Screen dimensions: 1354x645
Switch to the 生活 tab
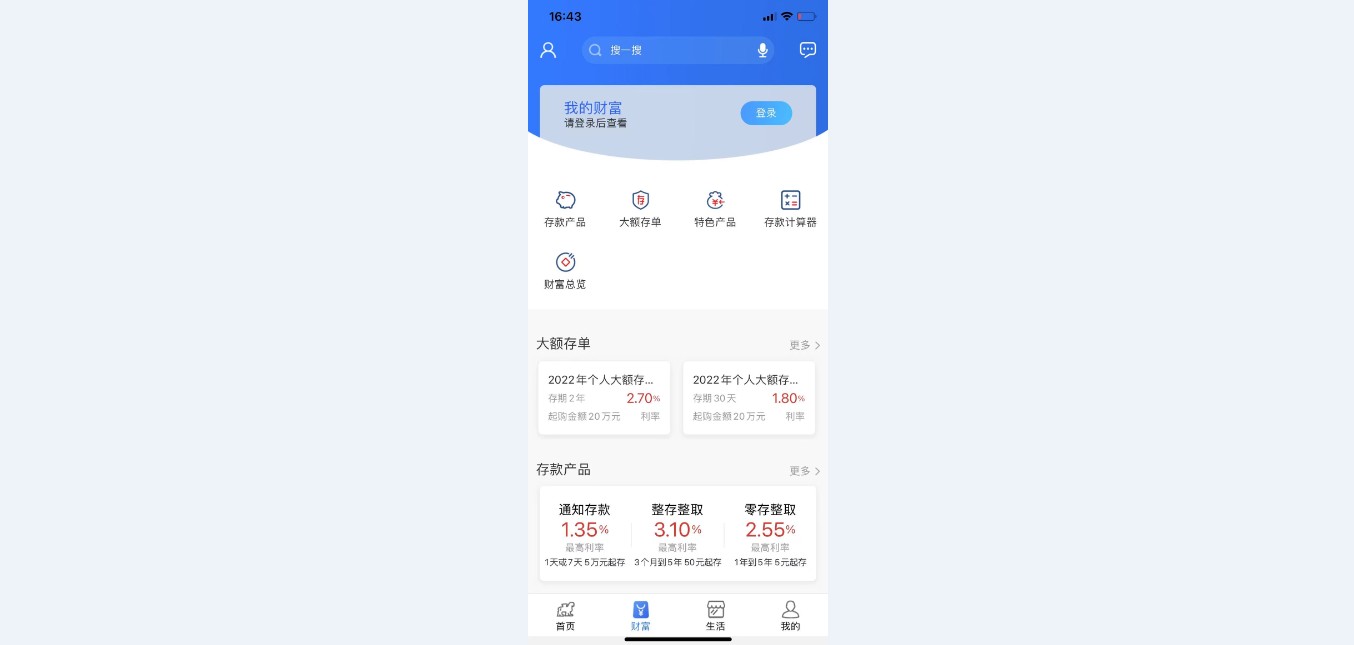pos(715,616)
